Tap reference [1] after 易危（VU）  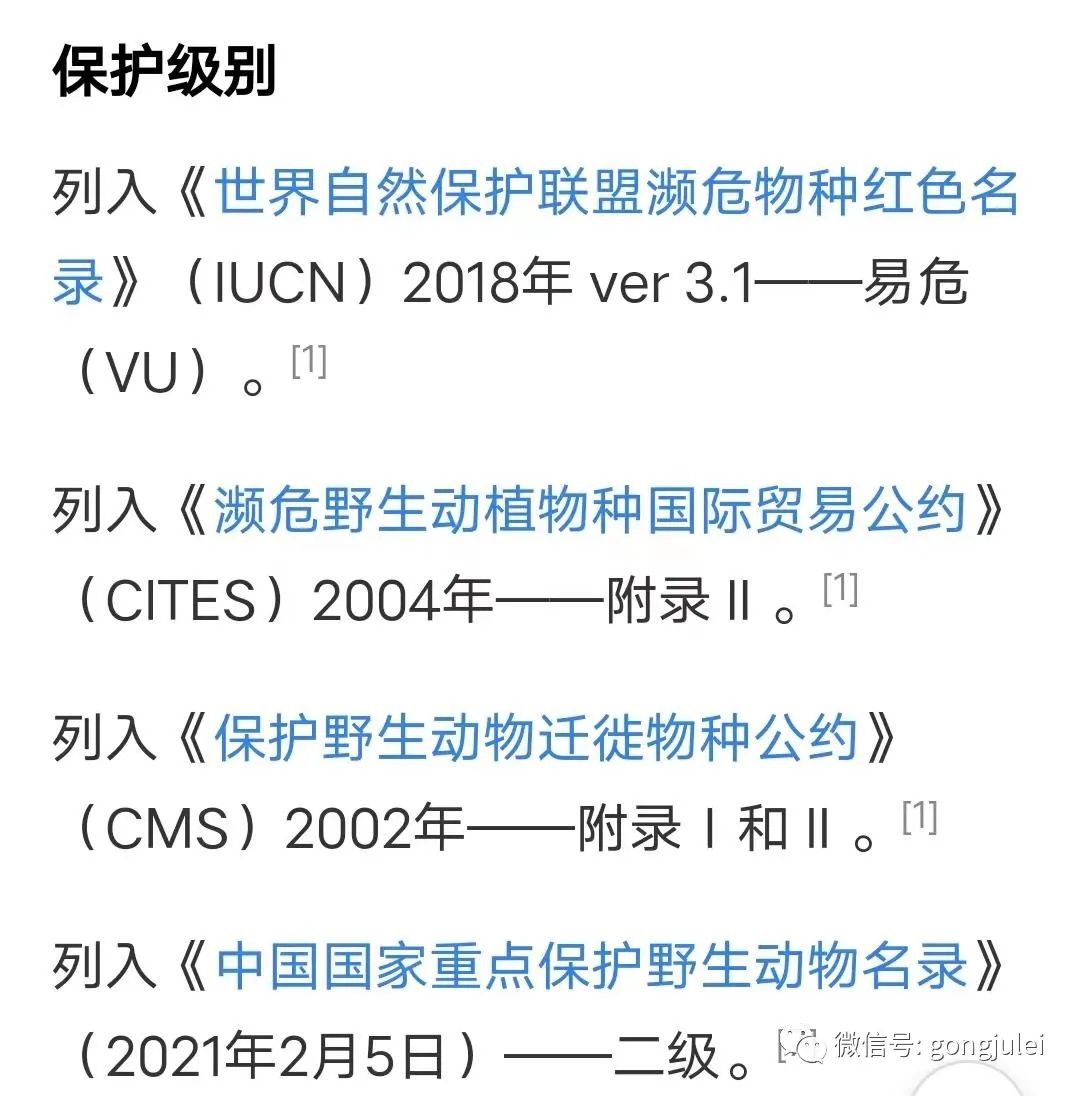click(x=308, y=362)
